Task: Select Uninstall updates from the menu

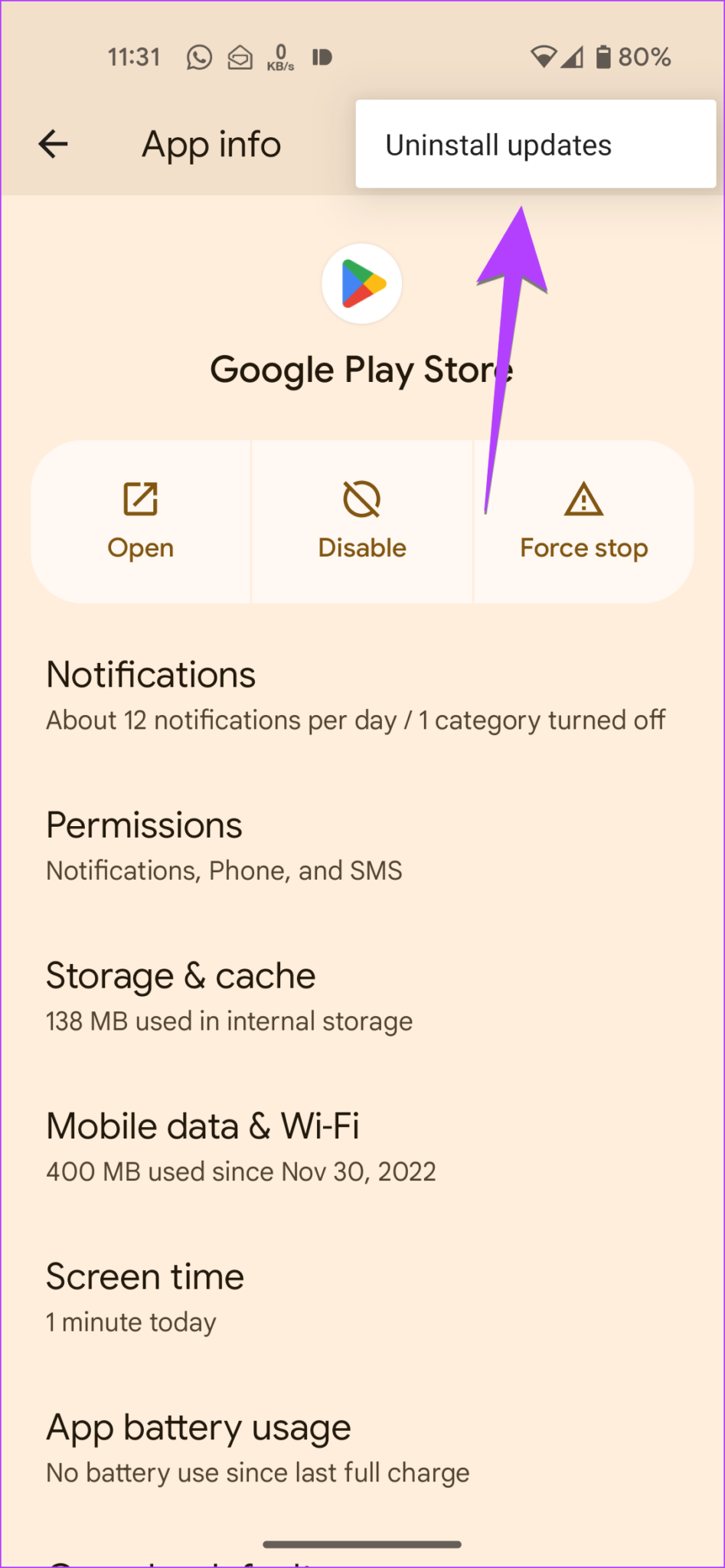Action: point(498,143)
